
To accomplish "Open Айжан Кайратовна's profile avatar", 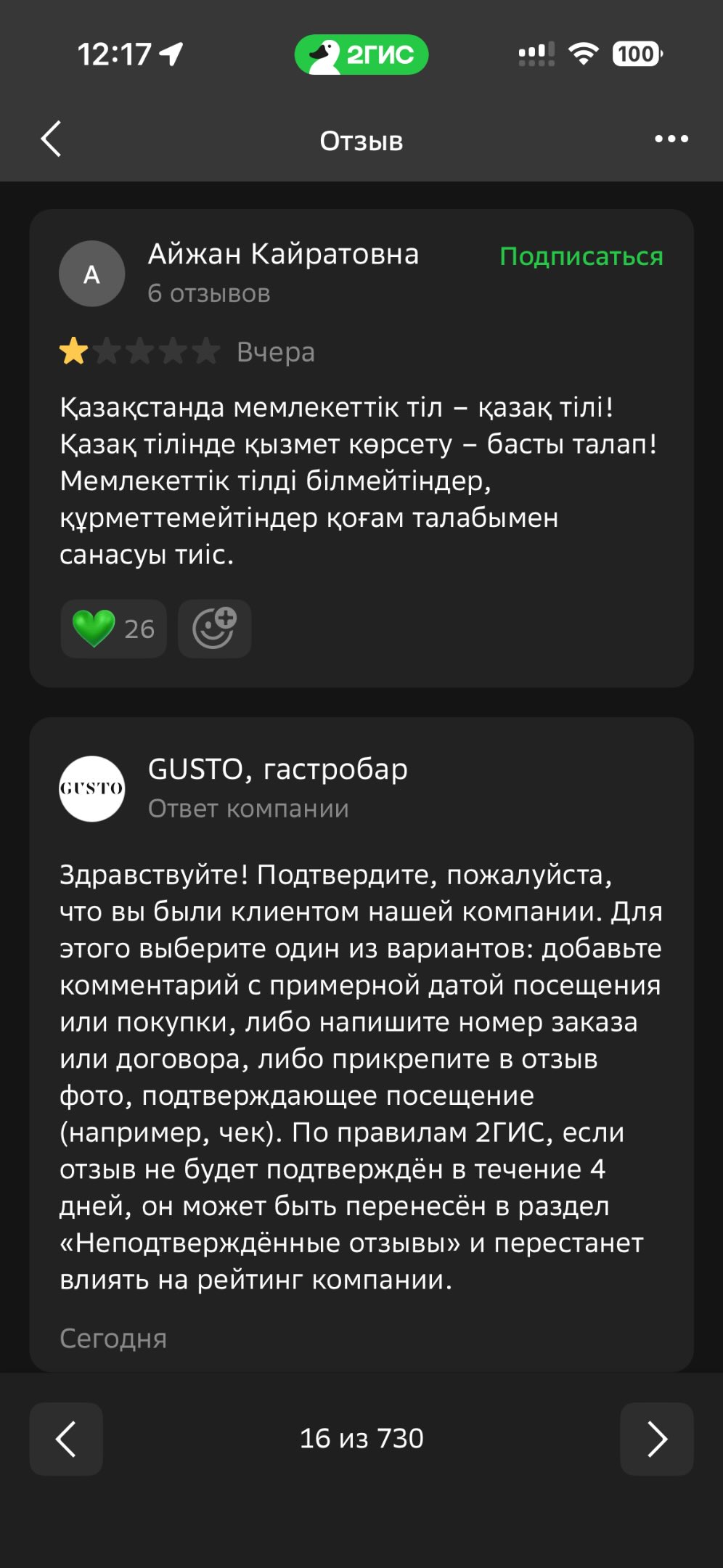I will pos(91,274).
